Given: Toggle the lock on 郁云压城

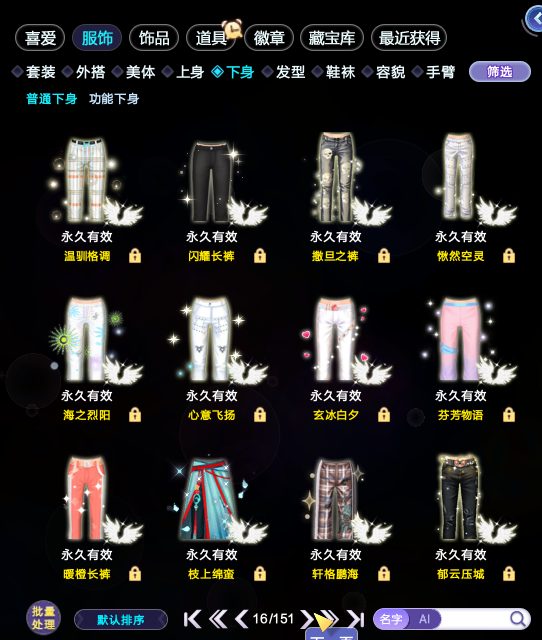Looking at the screenshot, I should 509,573.
